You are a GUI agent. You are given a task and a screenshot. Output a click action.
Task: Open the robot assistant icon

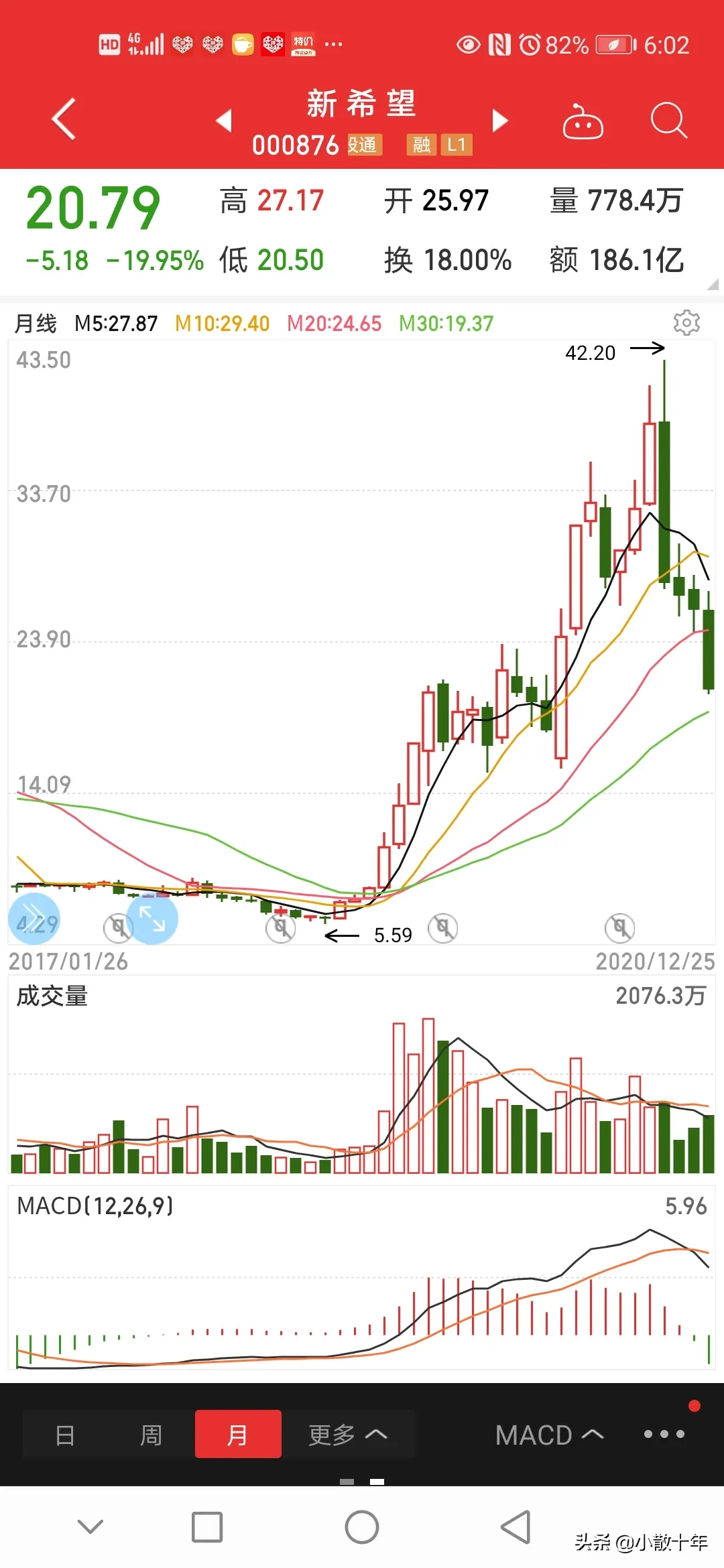click(583, 121)
